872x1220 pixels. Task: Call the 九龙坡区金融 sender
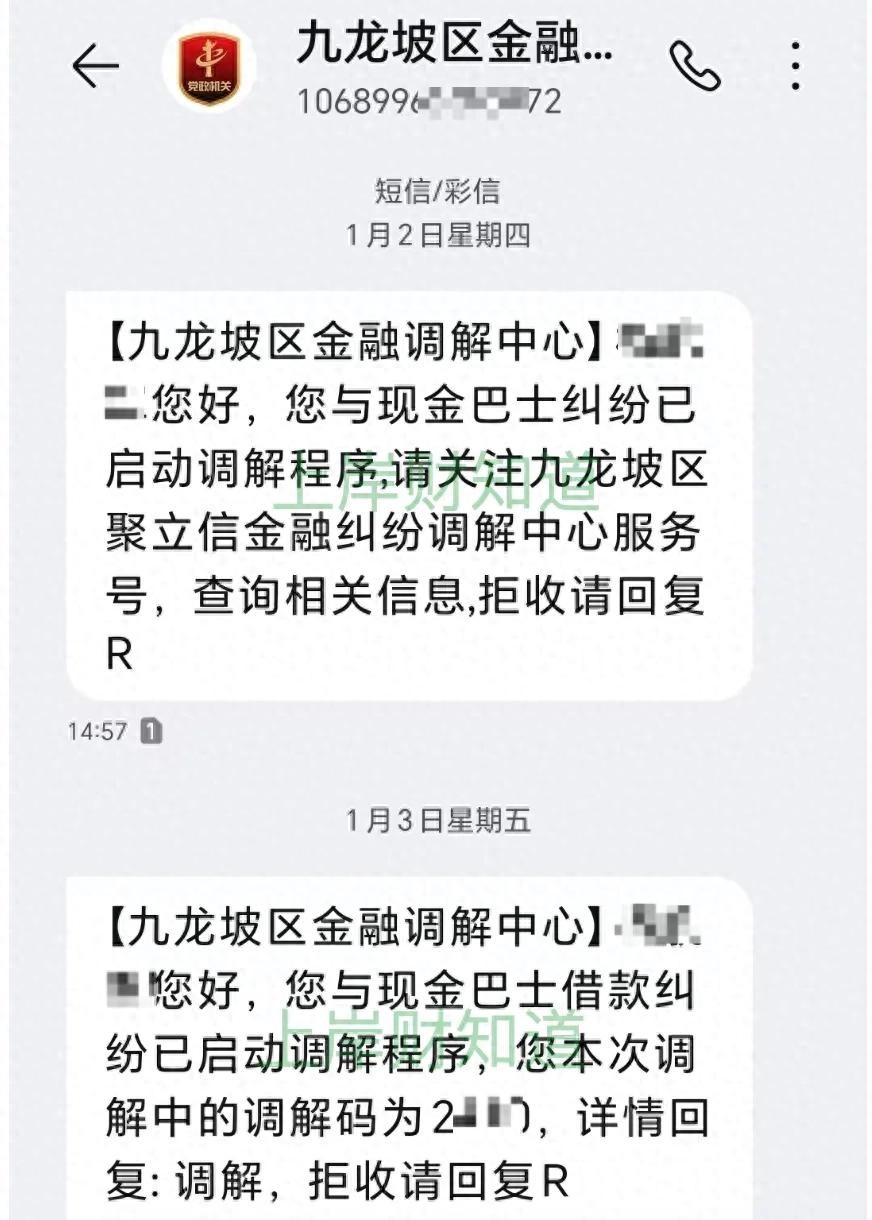point(695,66)
